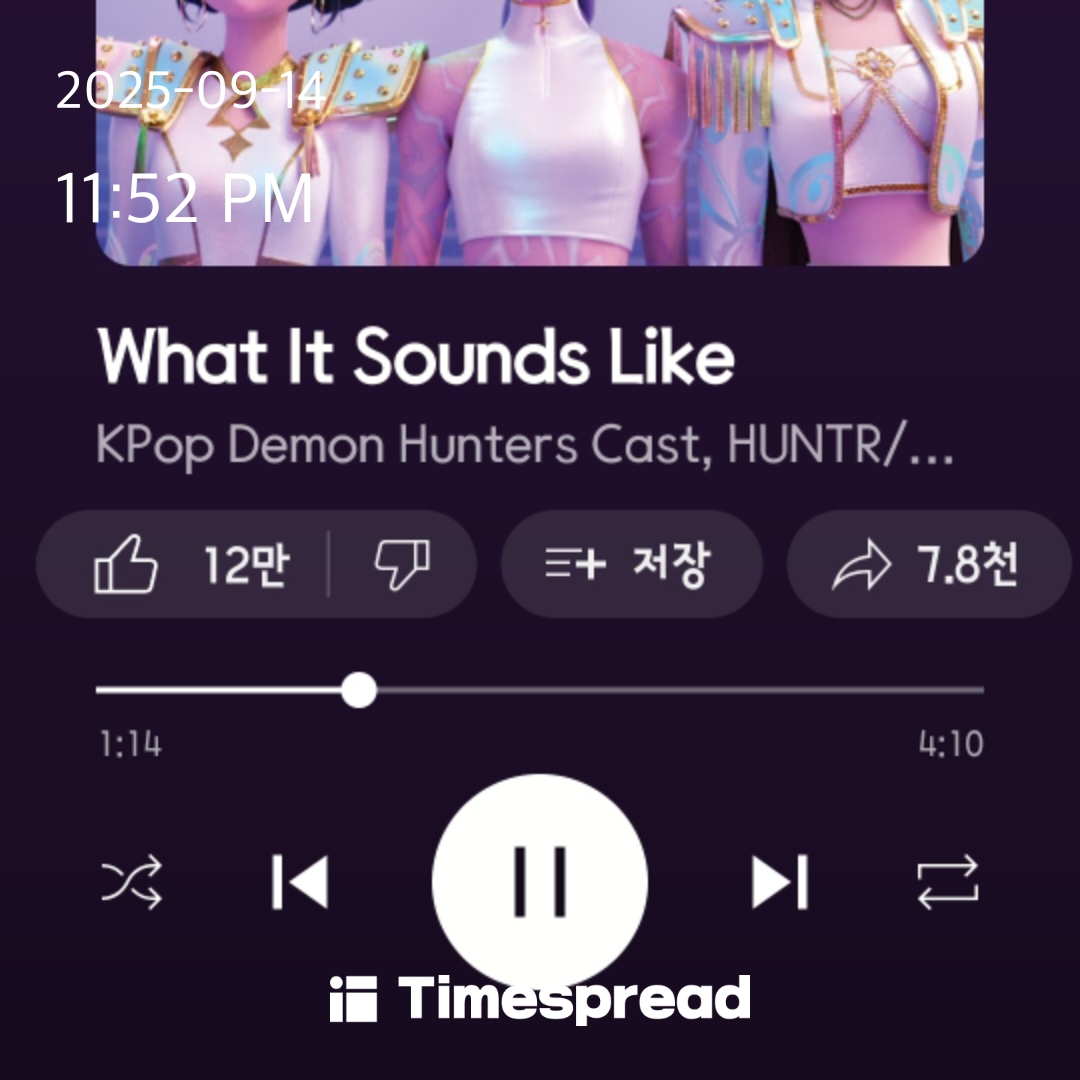Pause the current song
This screenshot has height=1080, width=1080.
(540, 881)
